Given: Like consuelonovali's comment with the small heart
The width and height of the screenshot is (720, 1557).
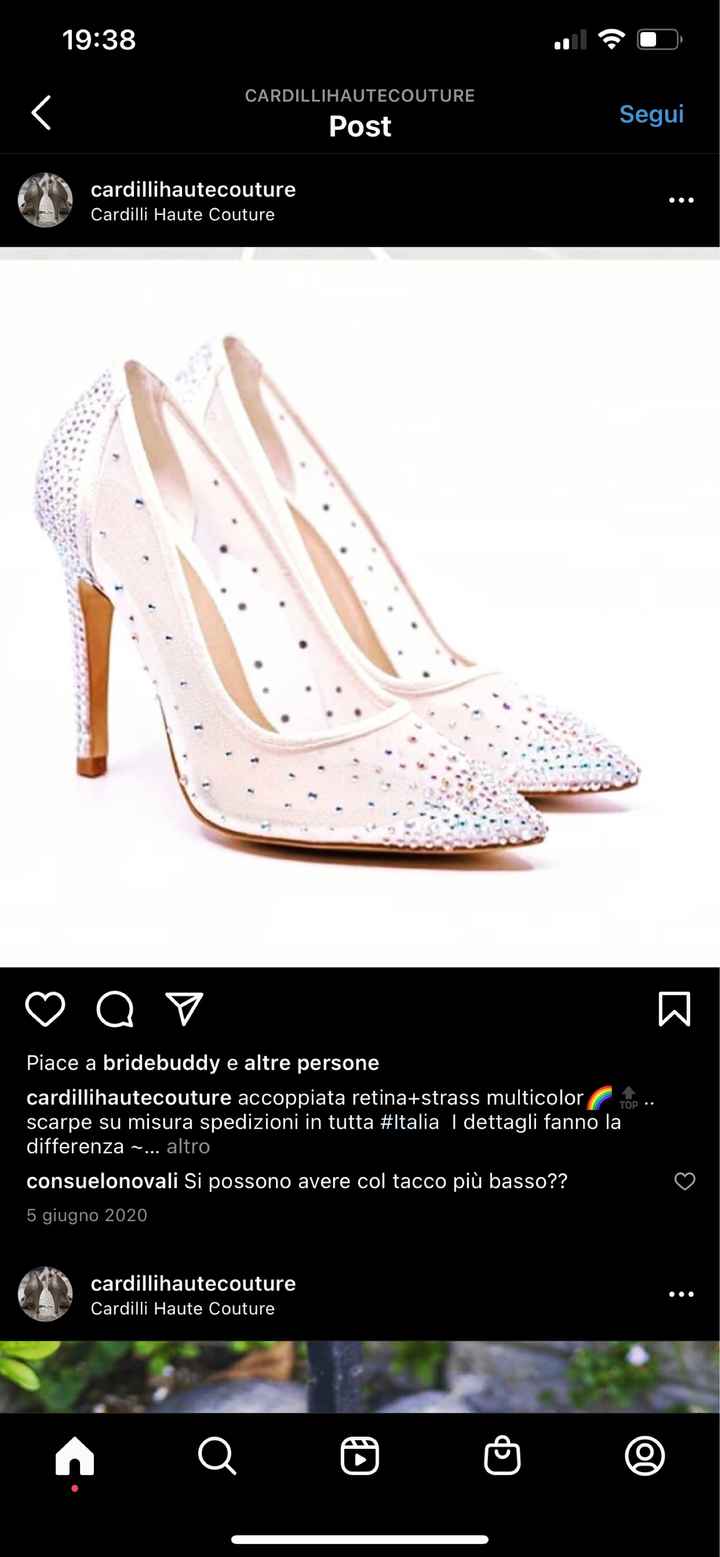Looking at the screenshot, I should pos(685,1181).
